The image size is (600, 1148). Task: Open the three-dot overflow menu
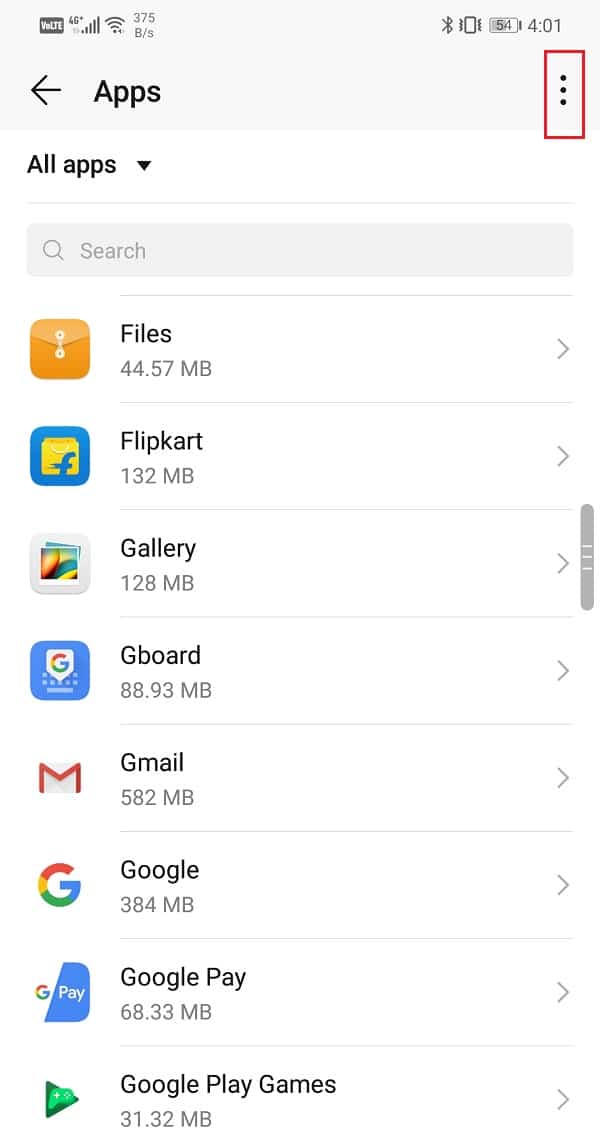point(563,91)
